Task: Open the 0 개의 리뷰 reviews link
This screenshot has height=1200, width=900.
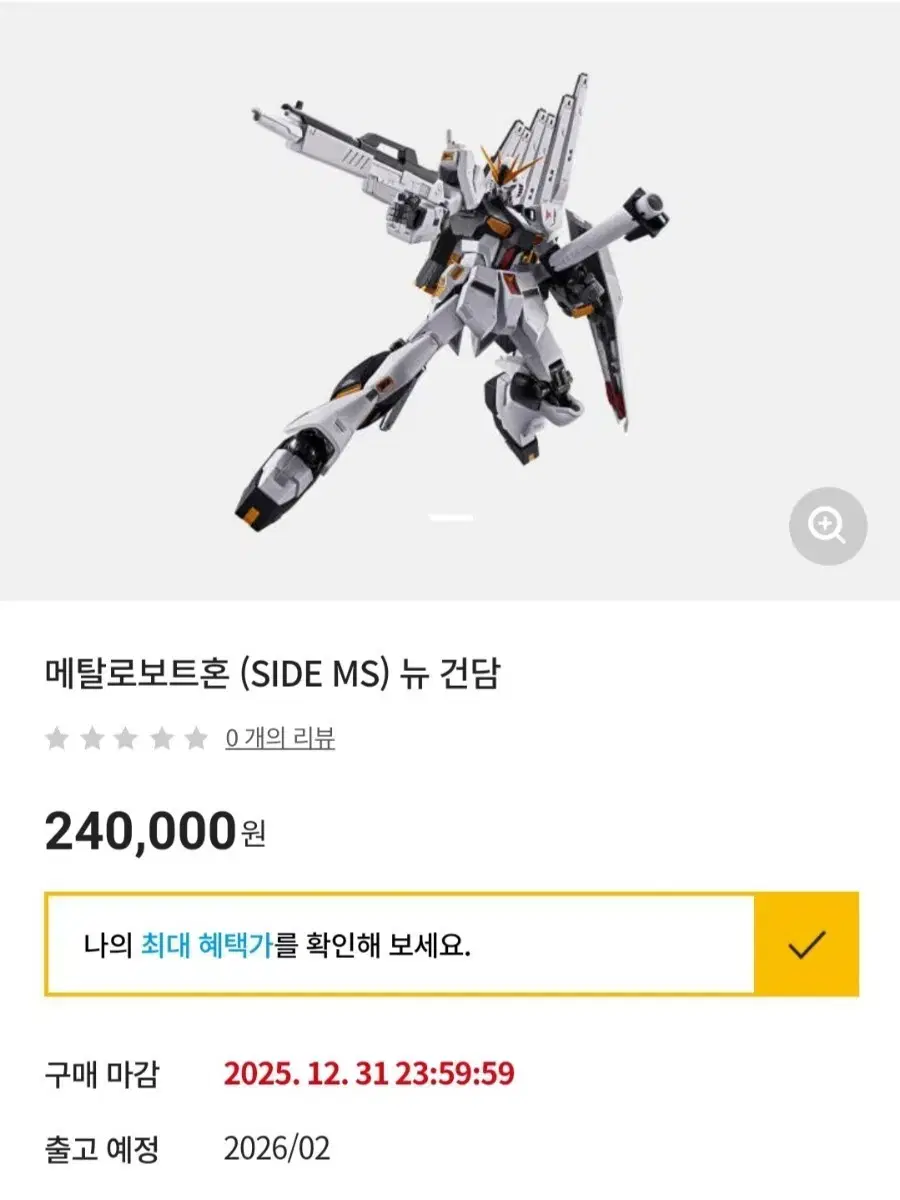Action: click(x=281, y=740)
